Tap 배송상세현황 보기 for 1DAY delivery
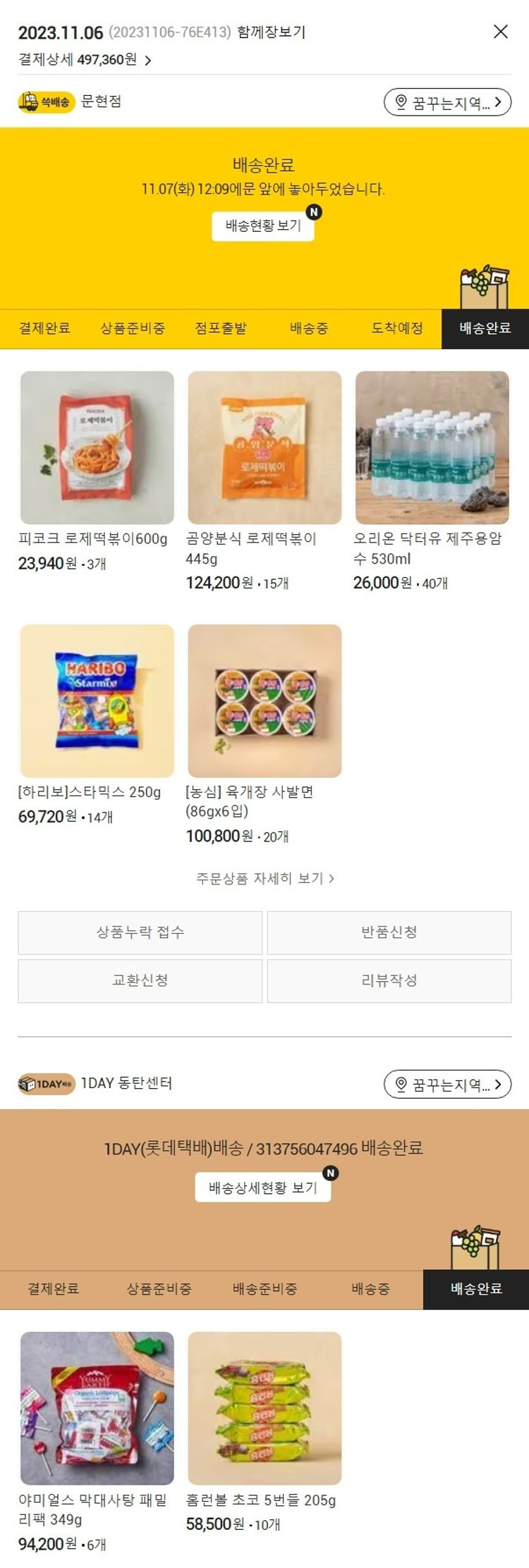The width and height of the screenshot is (529, 1568). click(x=263, y=1187)
